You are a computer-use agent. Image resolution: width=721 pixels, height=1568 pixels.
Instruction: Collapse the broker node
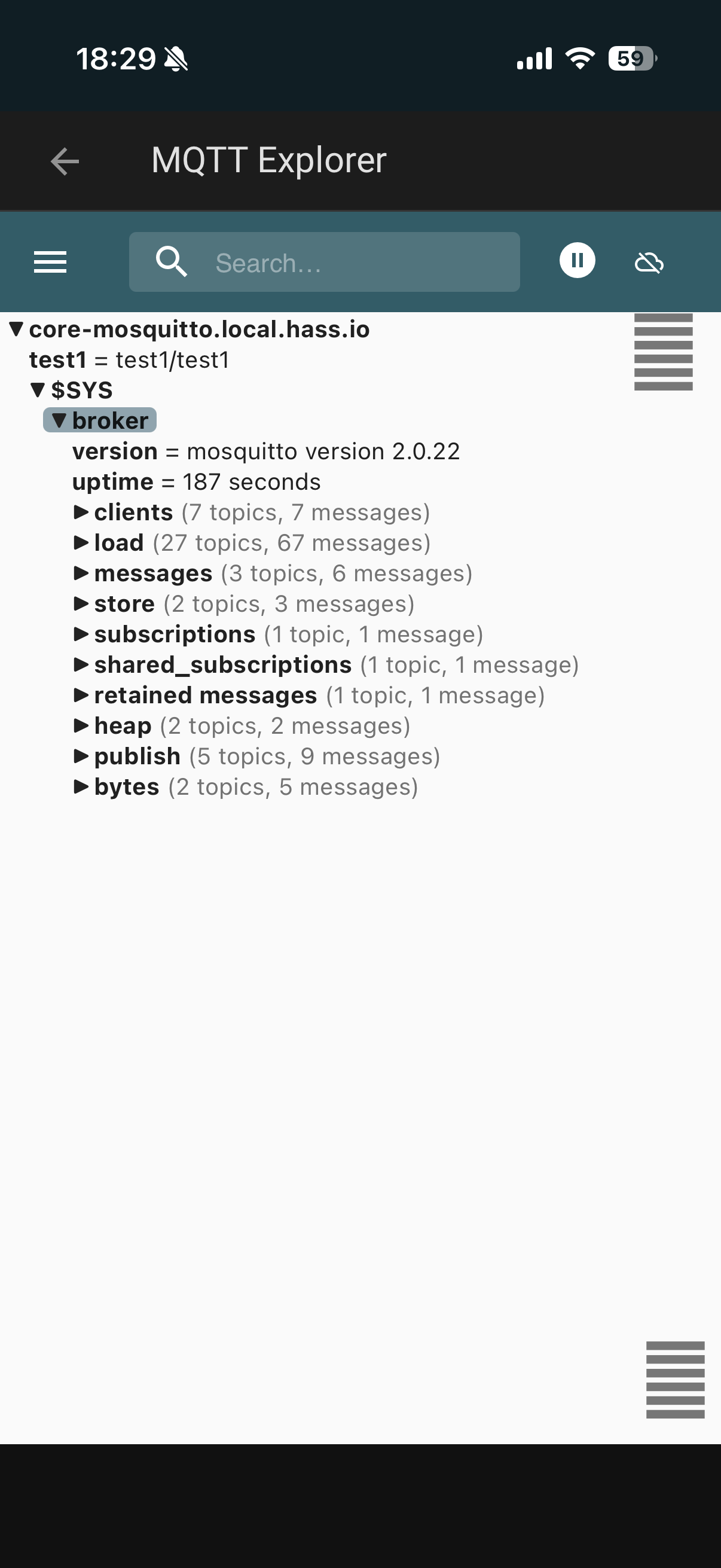point(59,420)
